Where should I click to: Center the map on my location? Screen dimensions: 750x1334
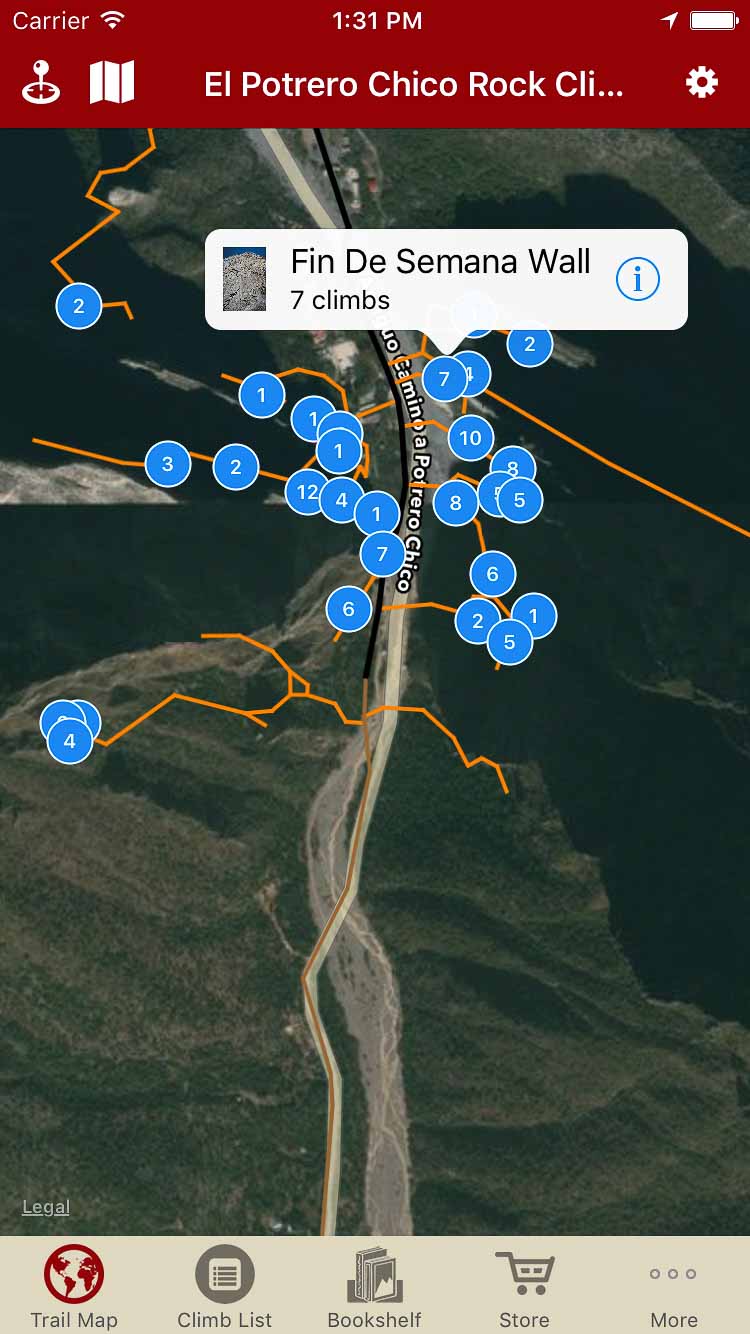41,83
